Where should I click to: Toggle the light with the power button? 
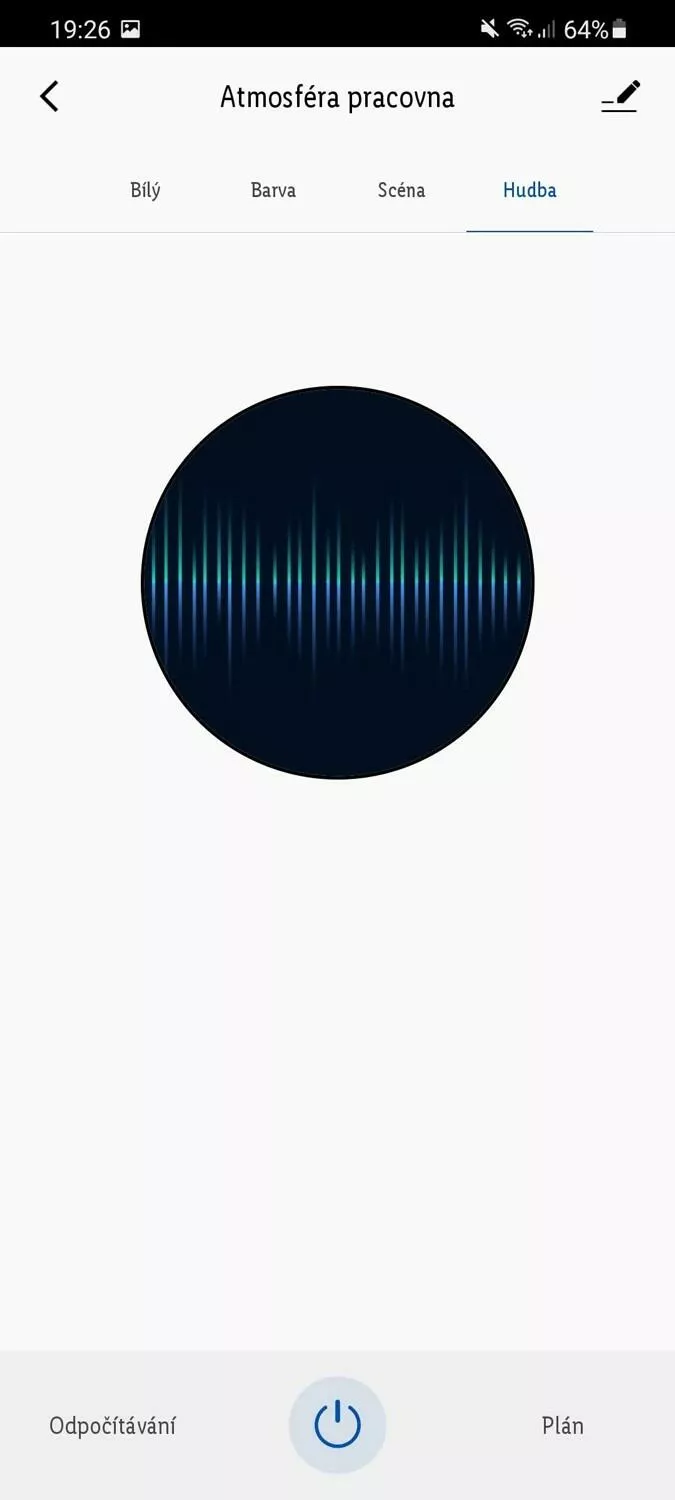[337, 1425]
